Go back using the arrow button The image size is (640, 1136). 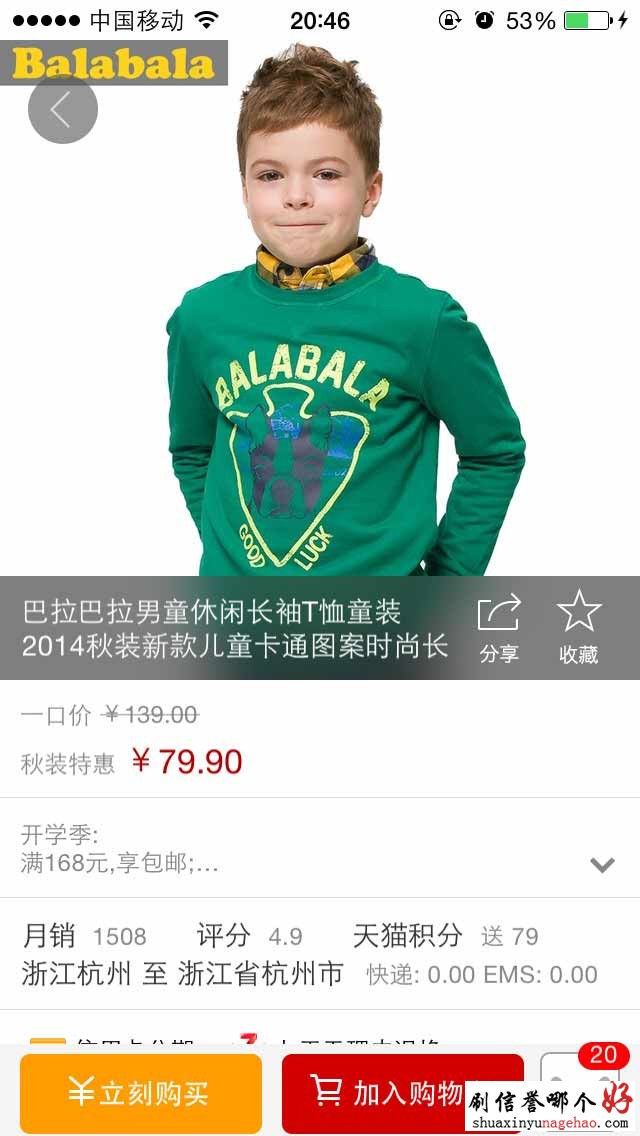(x=62, y=110)
